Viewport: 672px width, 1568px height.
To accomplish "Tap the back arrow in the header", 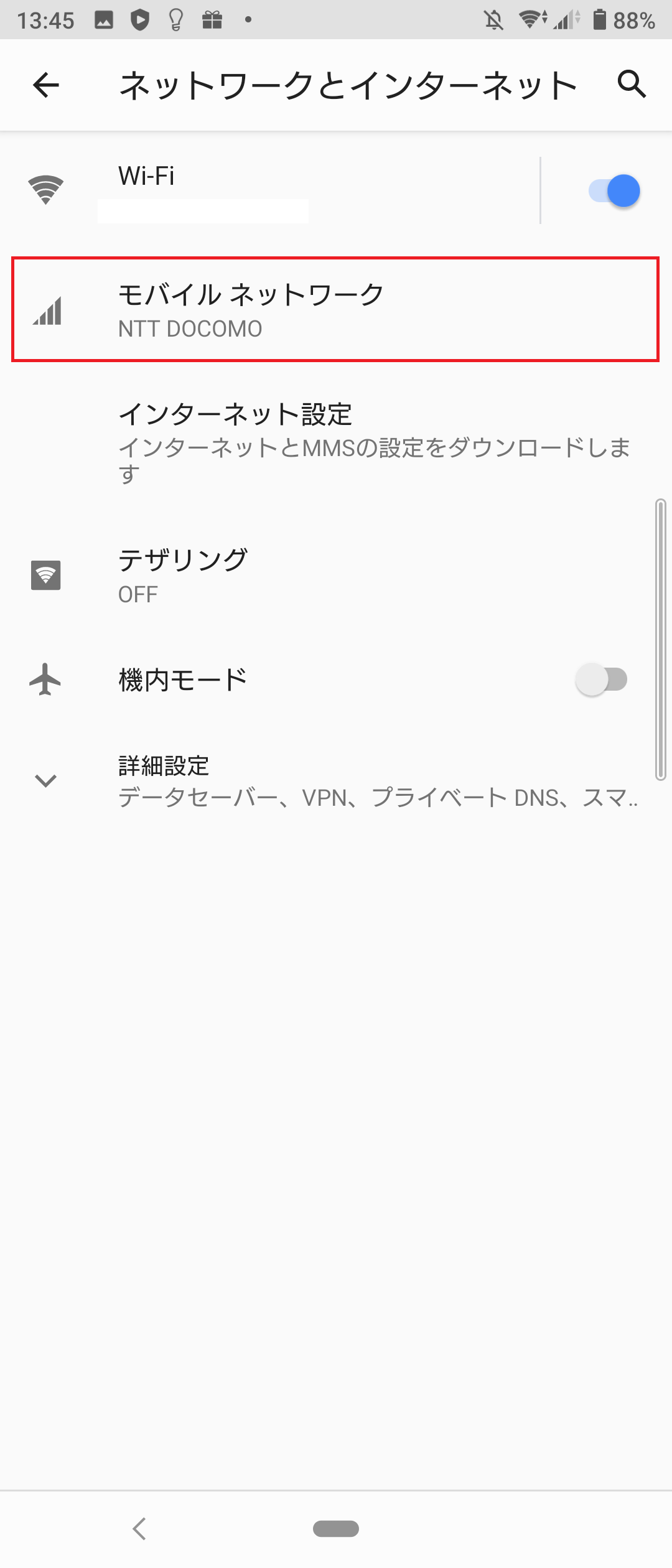I will 45,85.
